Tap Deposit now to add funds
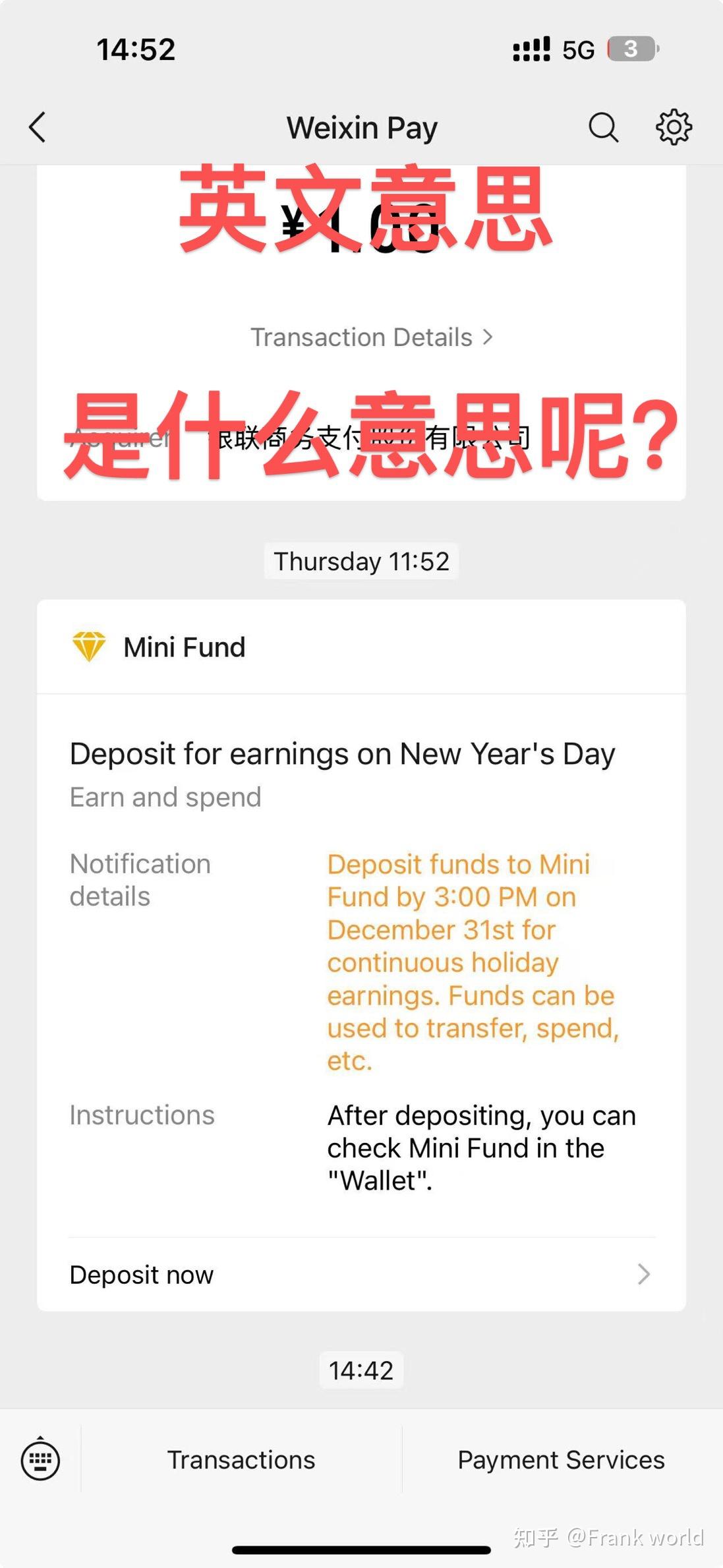The image size is (723, 1568). coord(140,1274)
